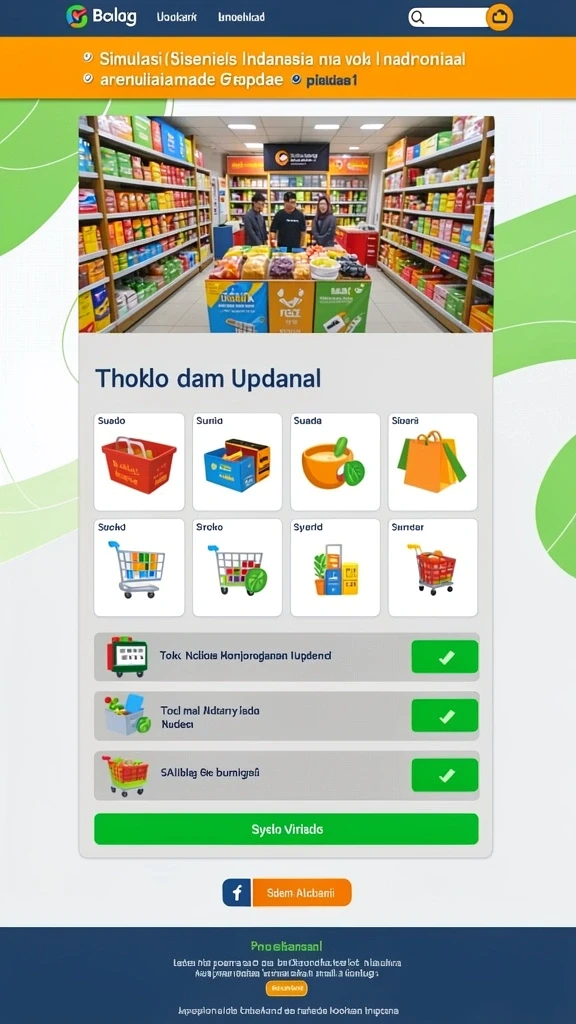
Task: Toggle the check on the Tocl mal row
Action: tap(445, 716)
